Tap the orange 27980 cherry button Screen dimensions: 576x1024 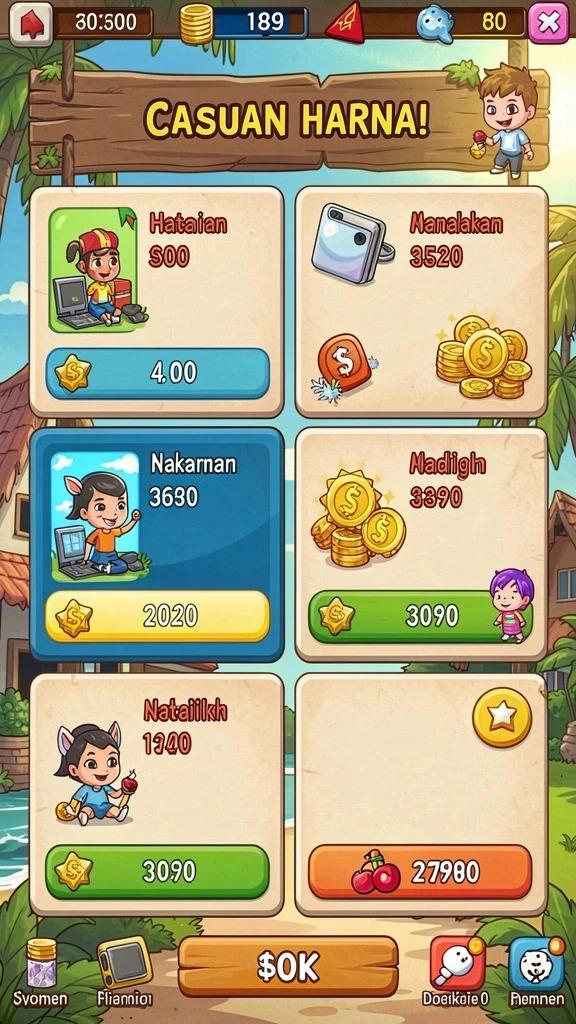[420, 871]
